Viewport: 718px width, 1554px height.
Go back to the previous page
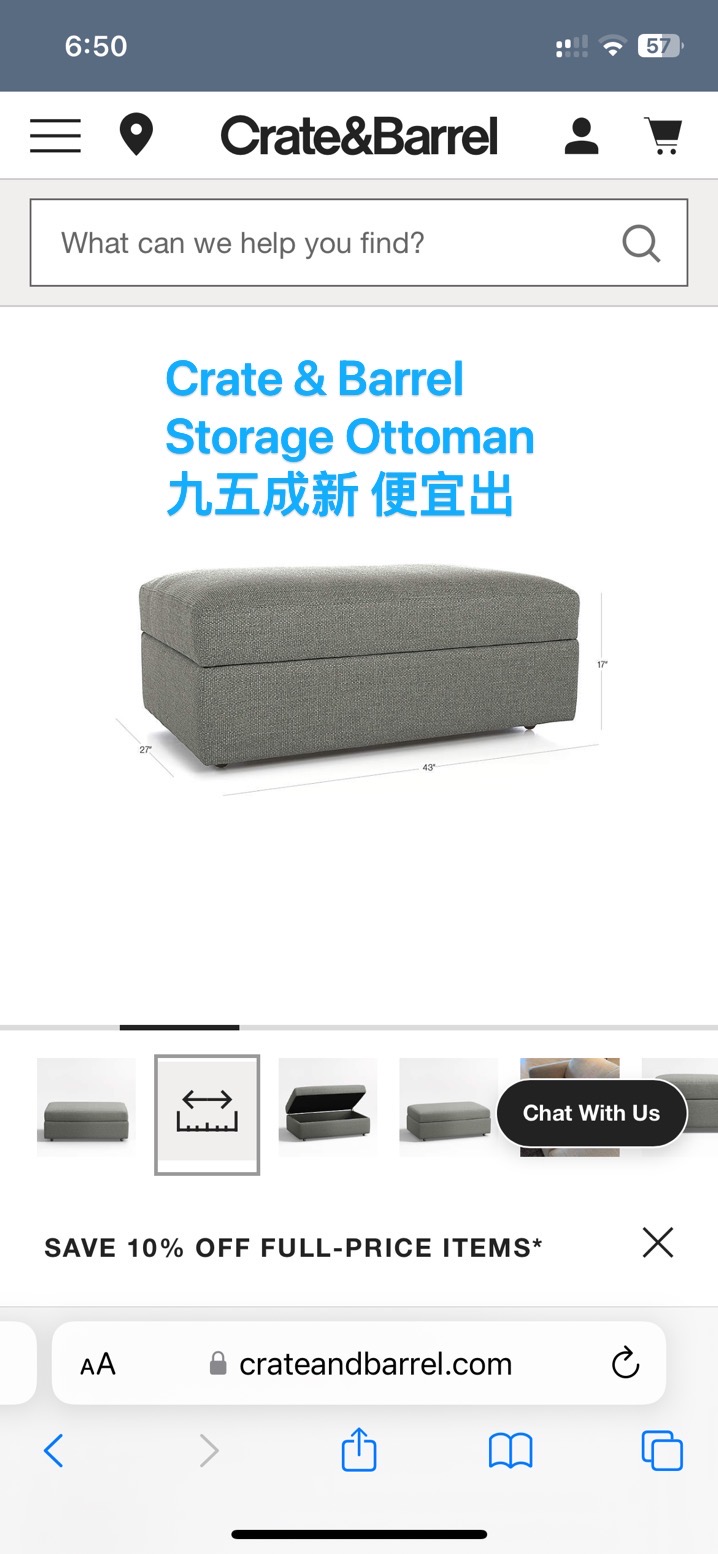coord(54,1450)
